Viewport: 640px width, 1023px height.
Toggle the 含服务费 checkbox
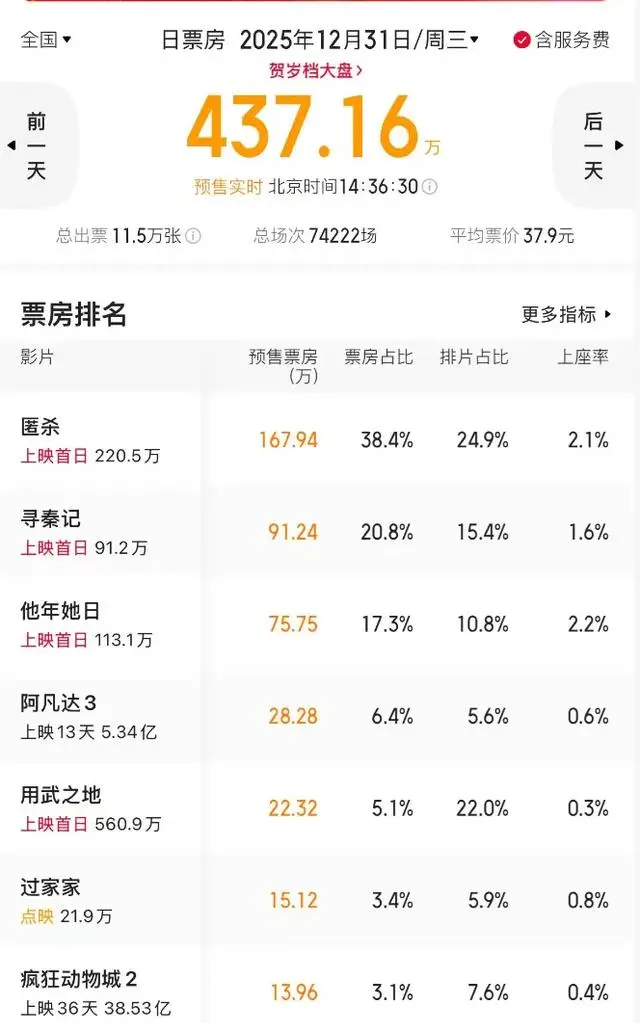click(x=522, y=40)
